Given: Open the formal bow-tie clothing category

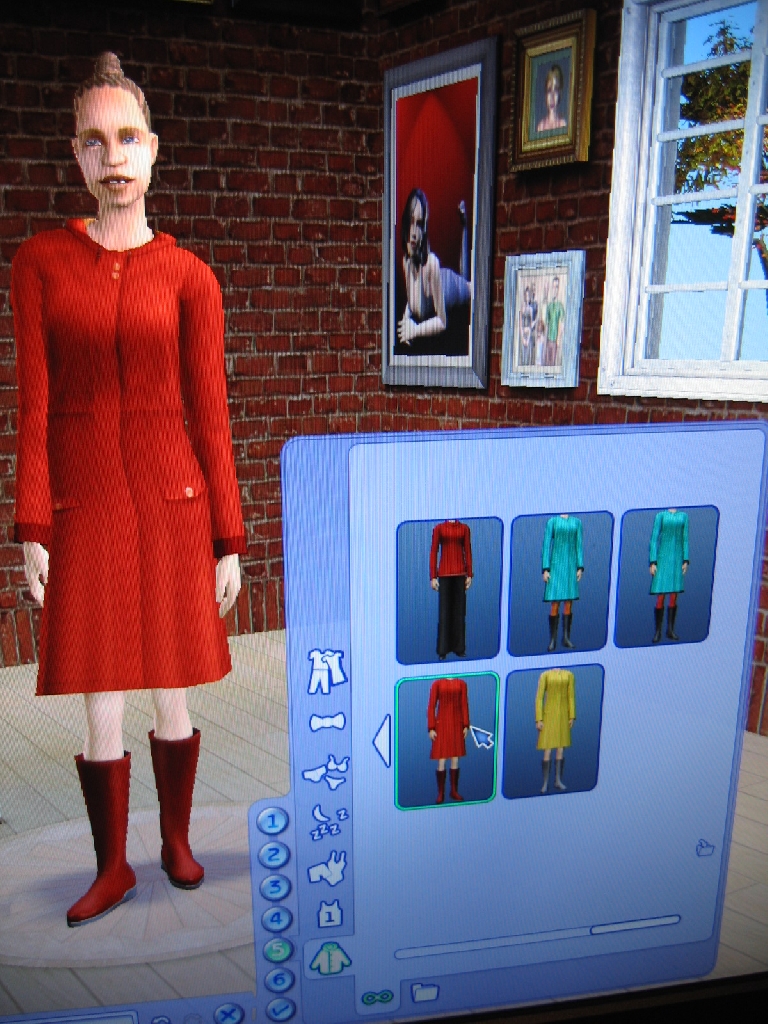Looking at the screenshot, I should (x=327, y=721).
